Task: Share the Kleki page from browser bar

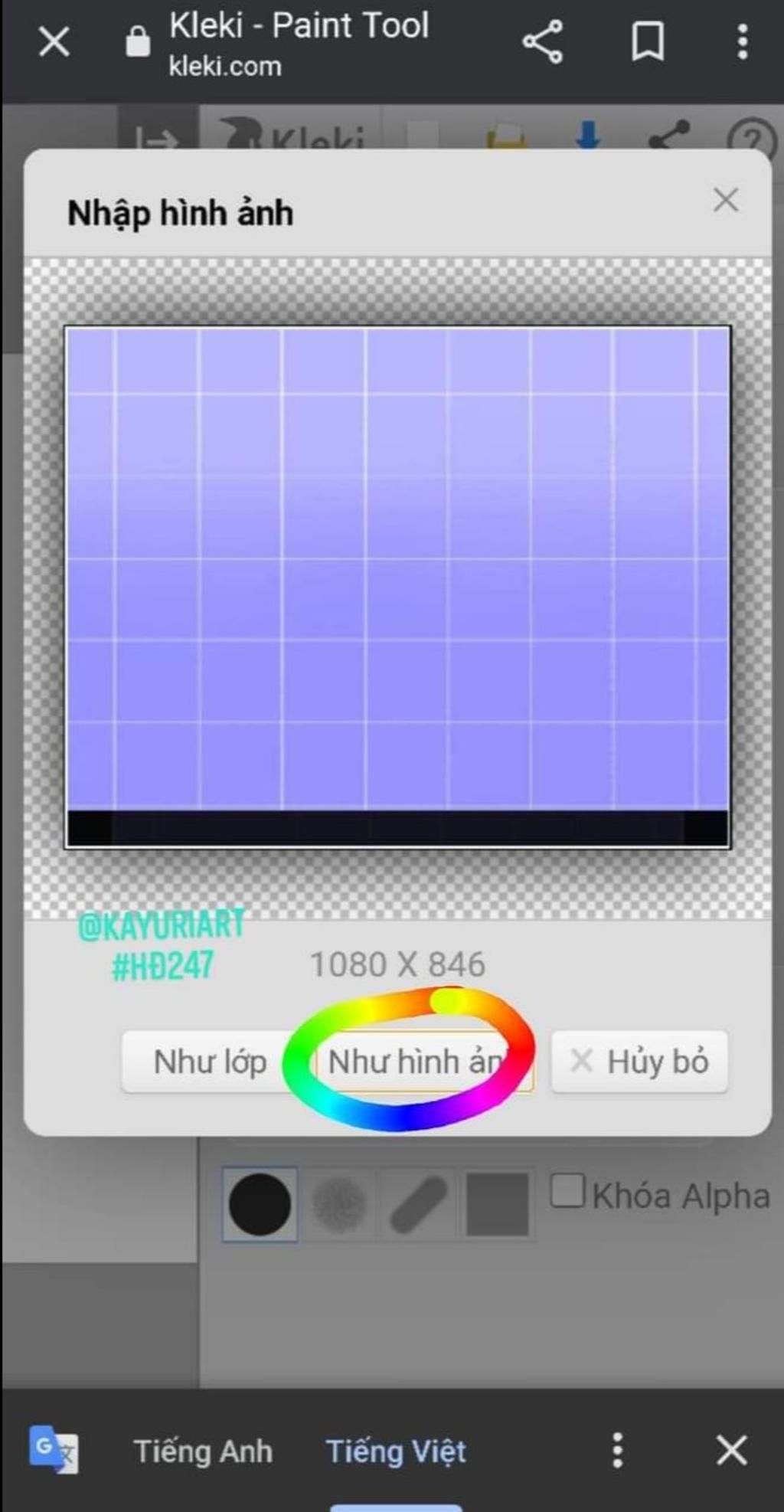Action: tap(542, 41)
